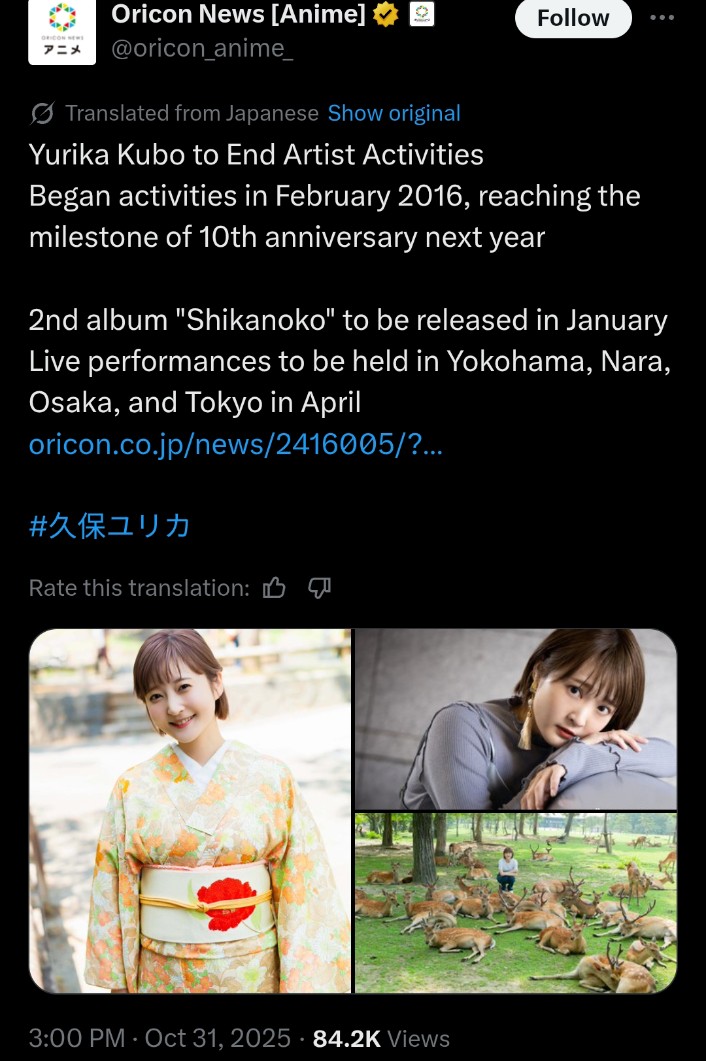Follow Oricon News [Anime]
706x1061 pixels.
[x=573, y=18]
